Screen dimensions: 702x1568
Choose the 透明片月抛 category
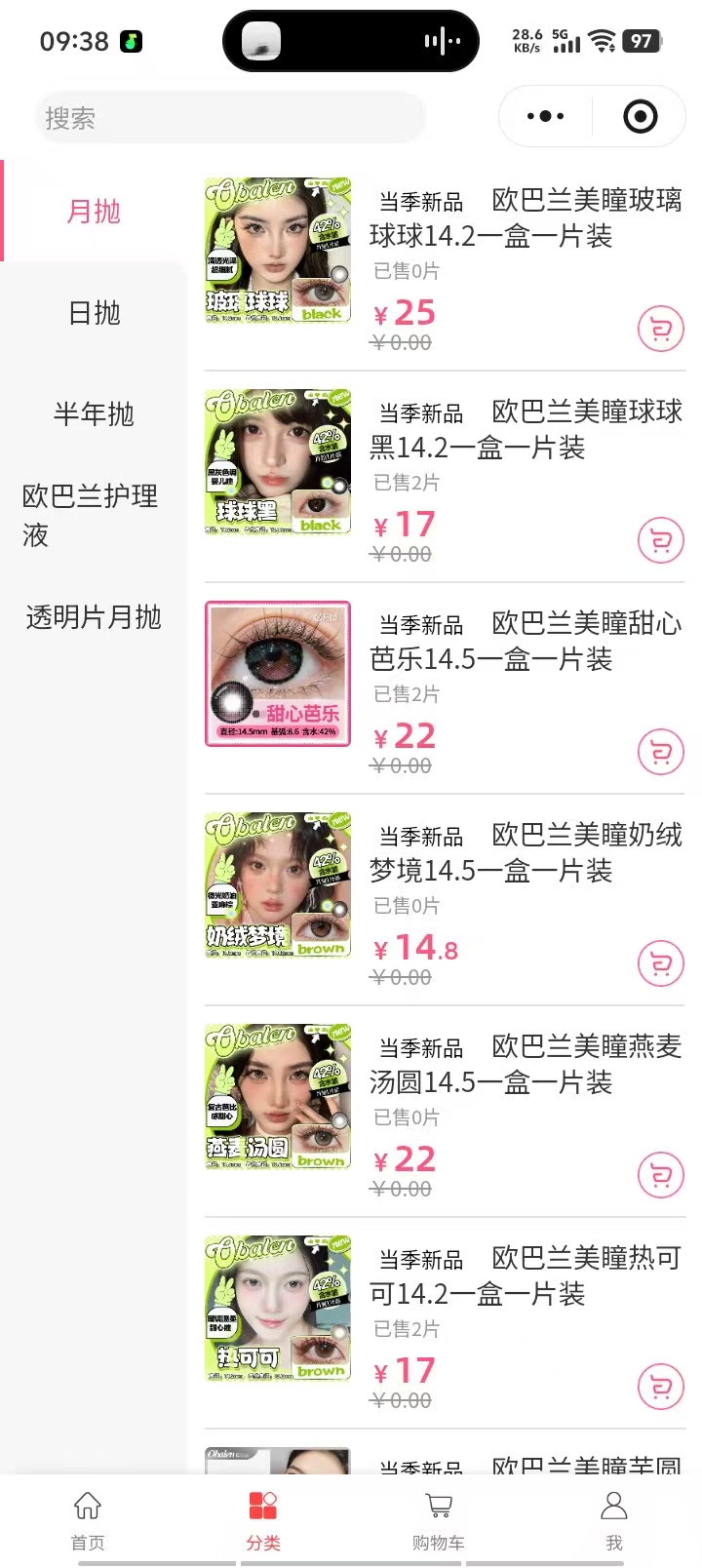(94, 617)
